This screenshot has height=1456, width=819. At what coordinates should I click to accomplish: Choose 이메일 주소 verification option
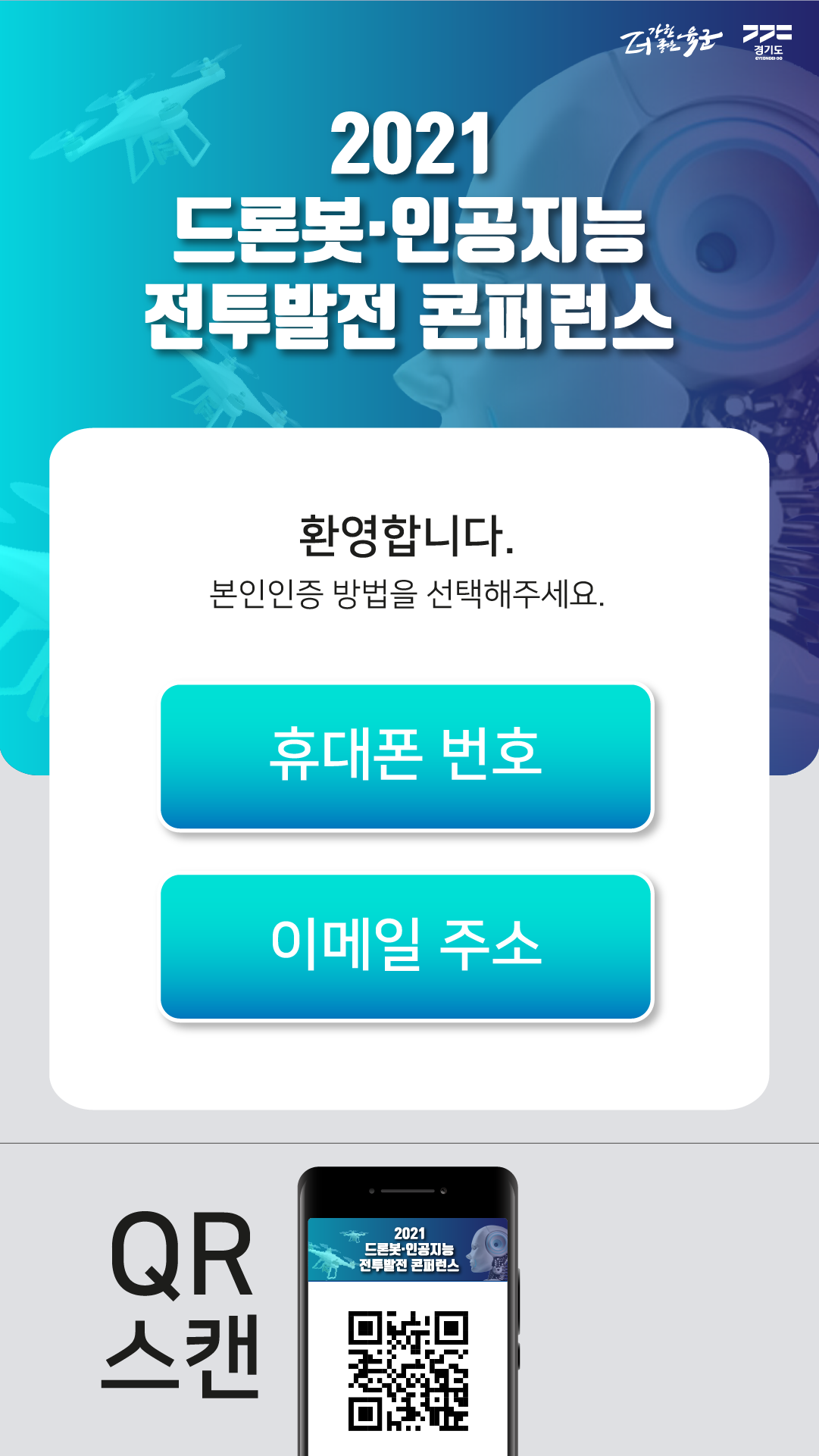[x=406, y=946]
